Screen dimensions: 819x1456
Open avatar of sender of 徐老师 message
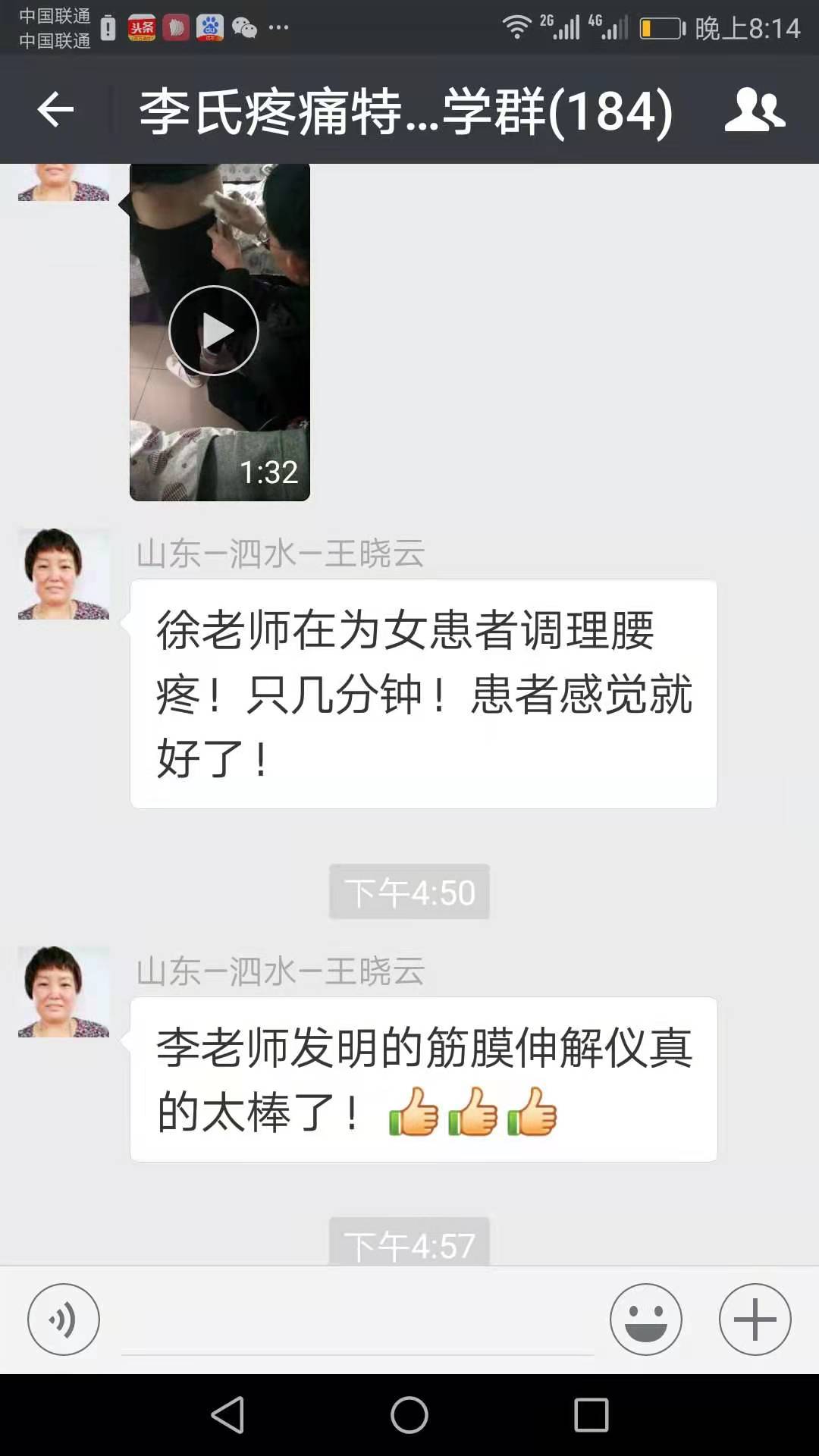tap(64, 574)
